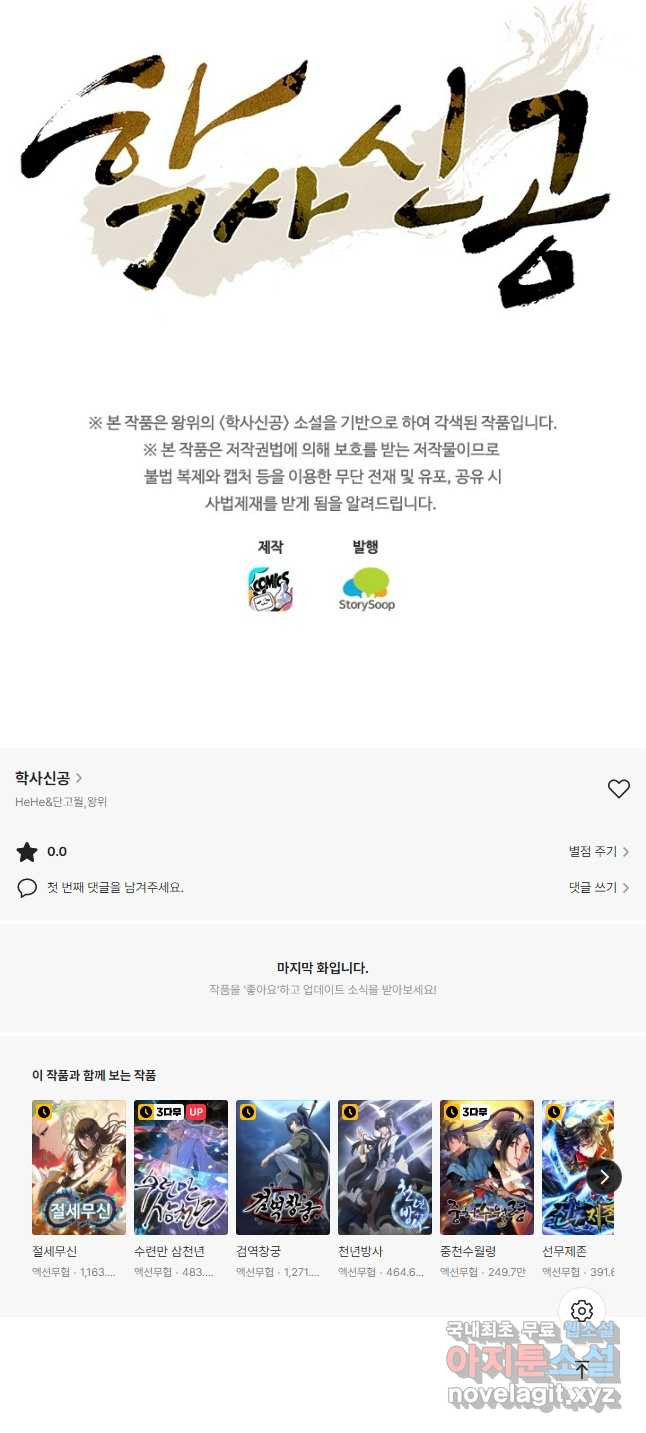
Task: Open the 선무제존 recommendation
Action: [572, 1168]
